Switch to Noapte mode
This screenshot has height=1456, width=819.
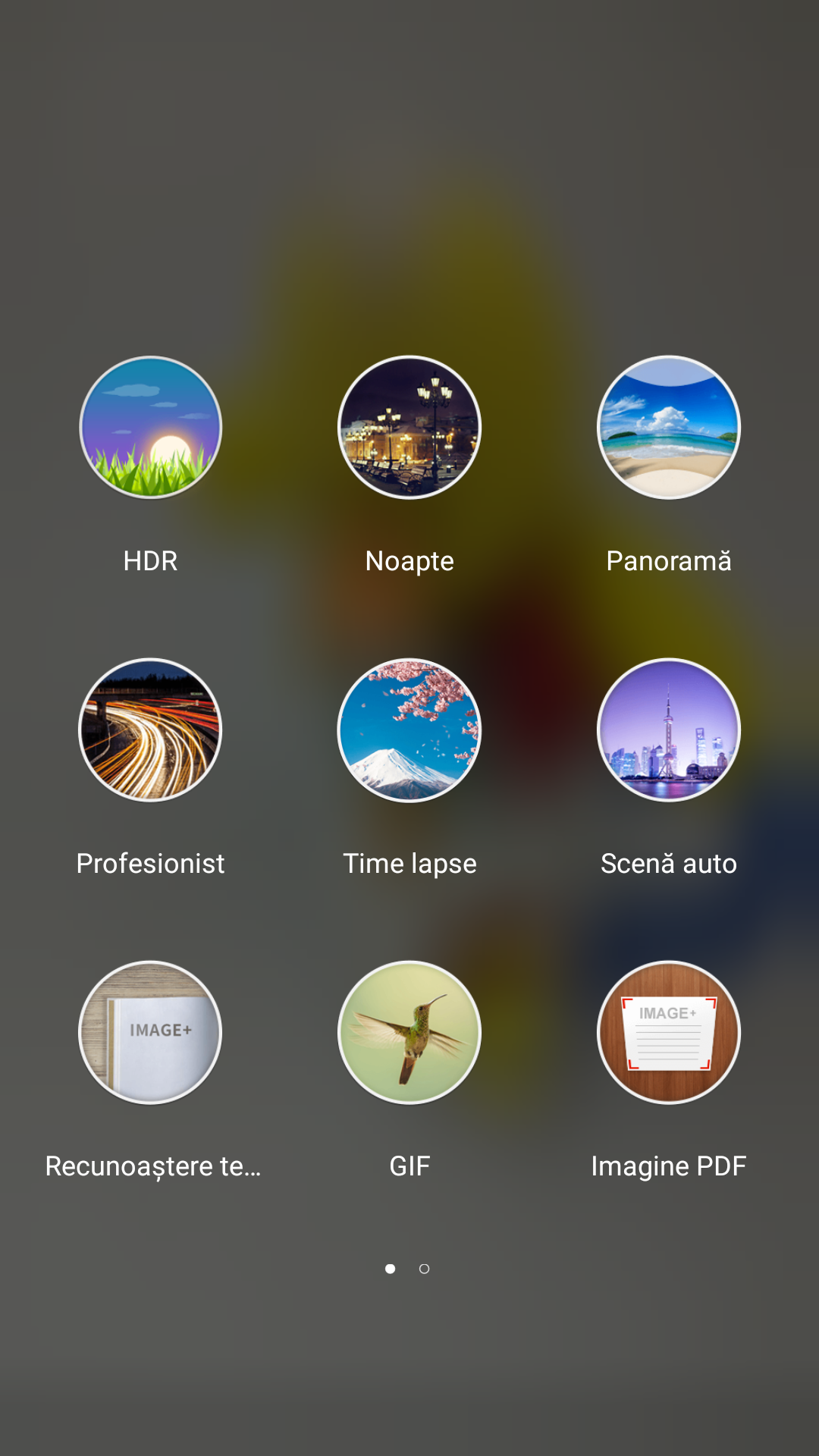[x=409, y=428]
